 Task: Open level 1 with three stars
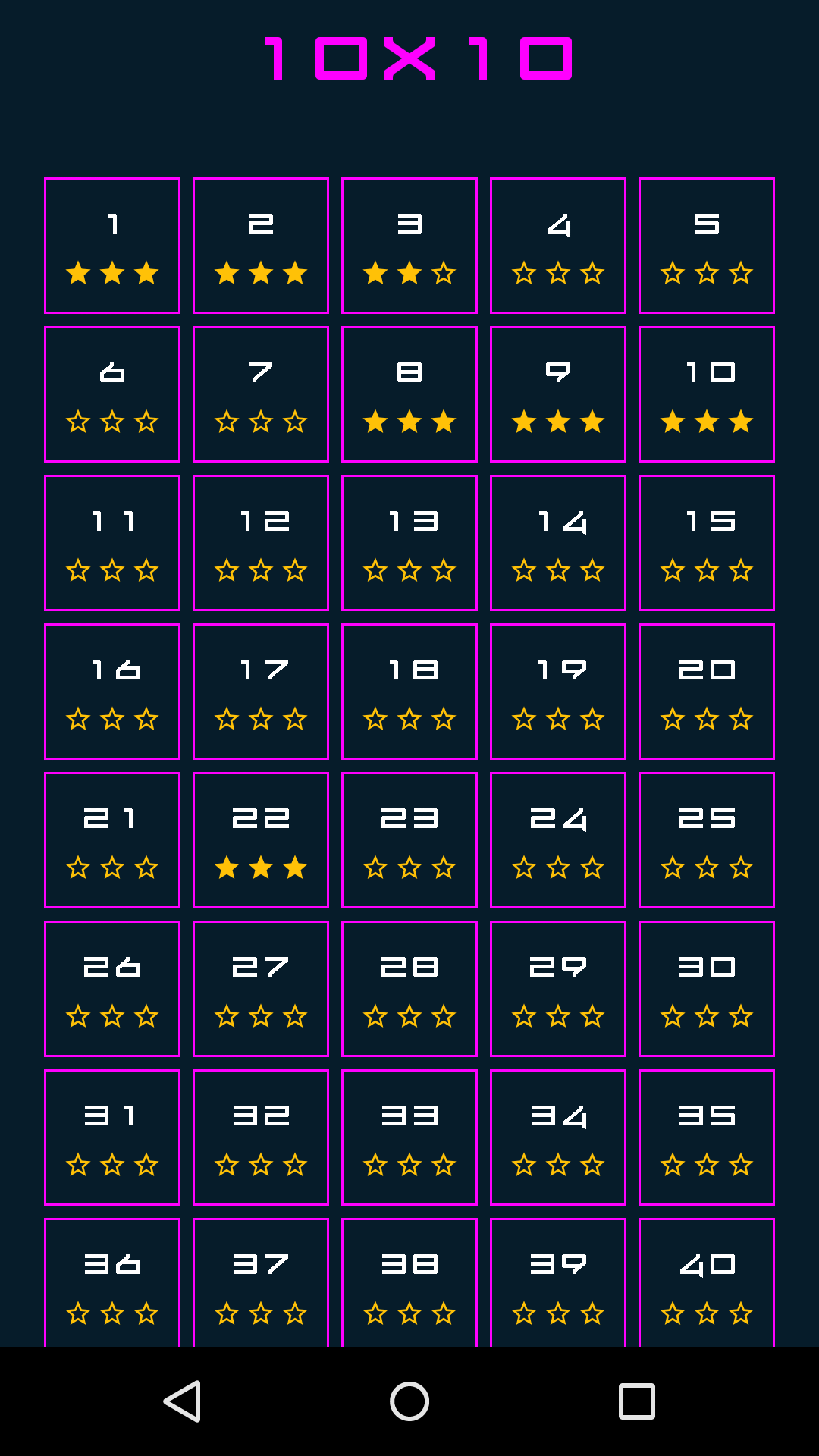112,244
